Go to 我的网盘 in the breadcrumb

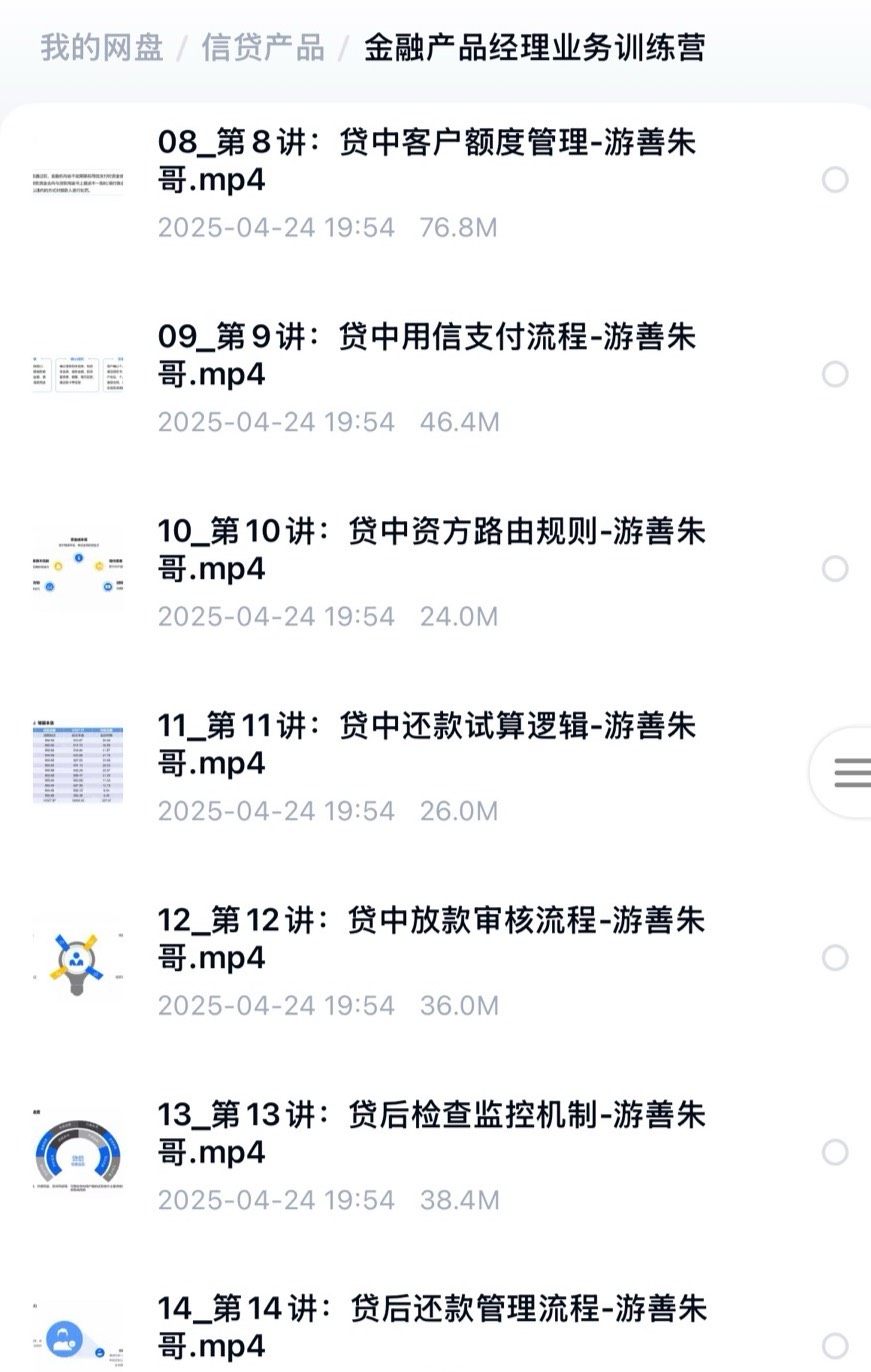[102, 47]
